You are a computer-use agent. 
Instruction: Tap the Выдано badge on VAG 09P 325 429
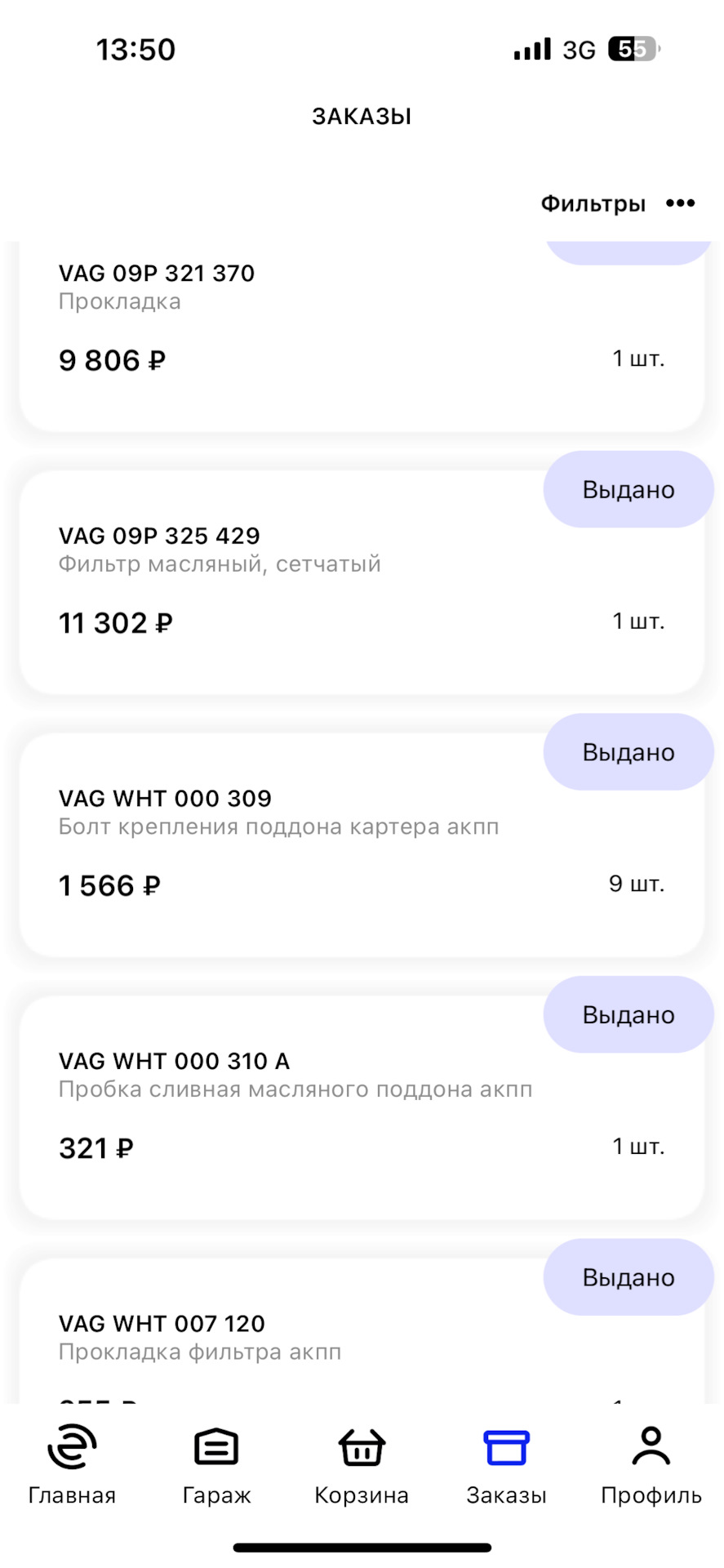[628, 489]
